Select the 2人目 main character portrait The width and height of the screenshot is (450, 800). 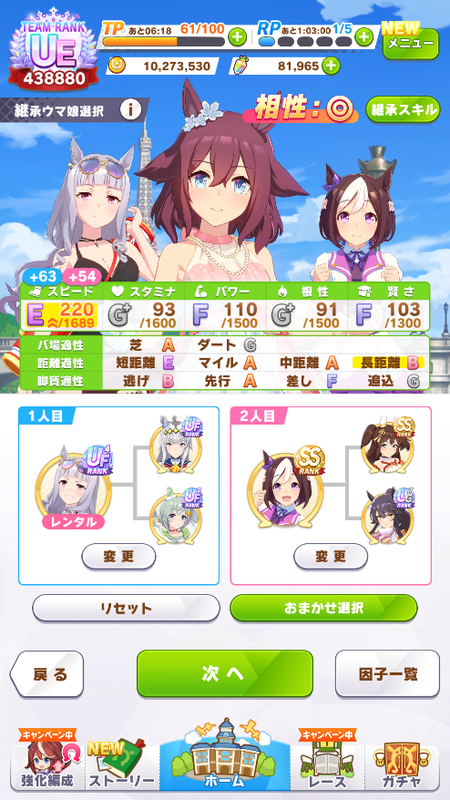click(x=285, y=487)
